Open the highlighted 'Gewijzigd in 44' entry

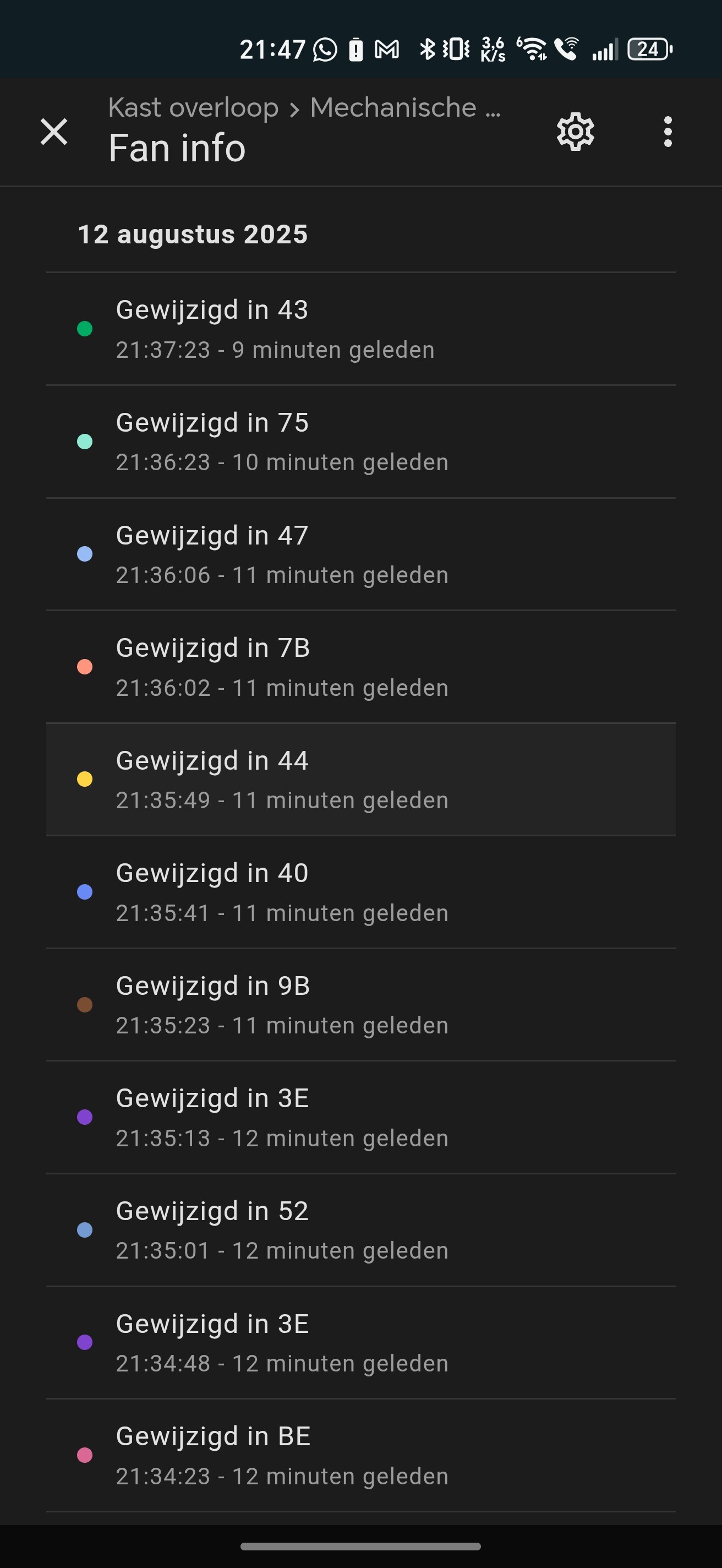tap(360, 780)
